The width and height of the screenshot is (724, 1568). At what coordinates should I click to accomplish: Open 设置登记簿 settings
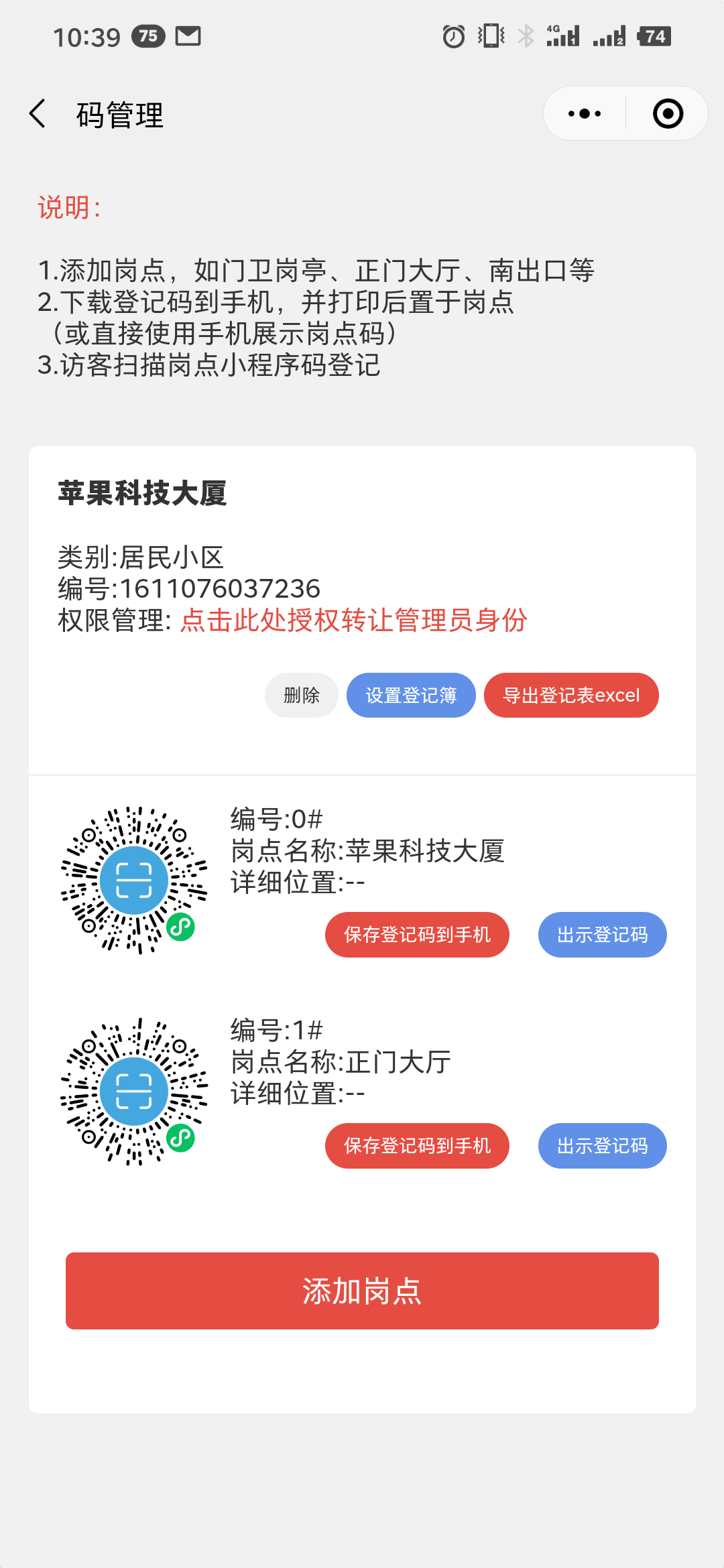coord(411,695)
